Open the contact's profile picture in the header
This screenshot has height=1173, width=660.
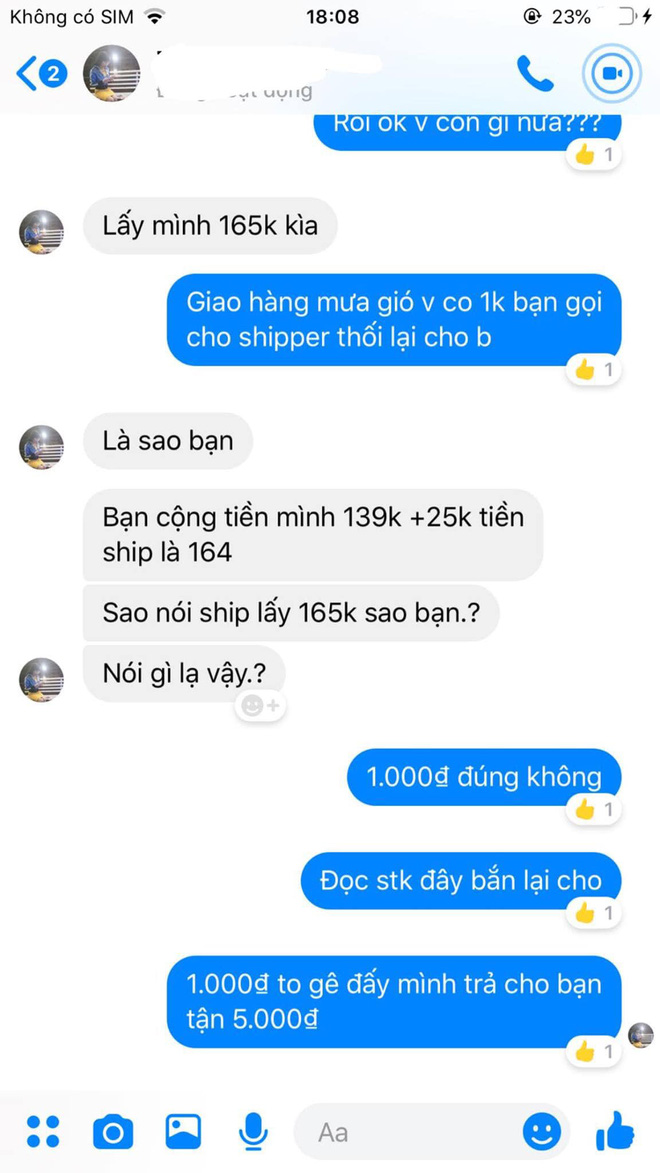tap(112, 73)
